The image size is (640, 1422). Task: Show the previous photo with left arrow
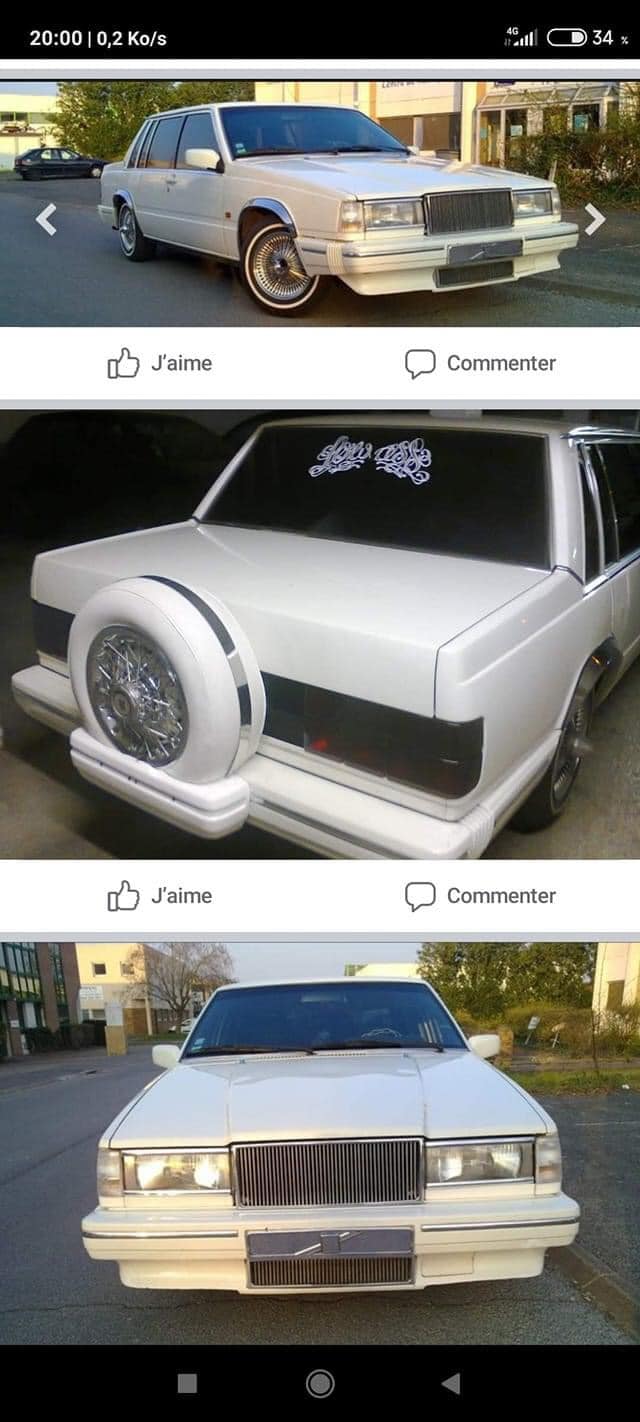point(46,219)
